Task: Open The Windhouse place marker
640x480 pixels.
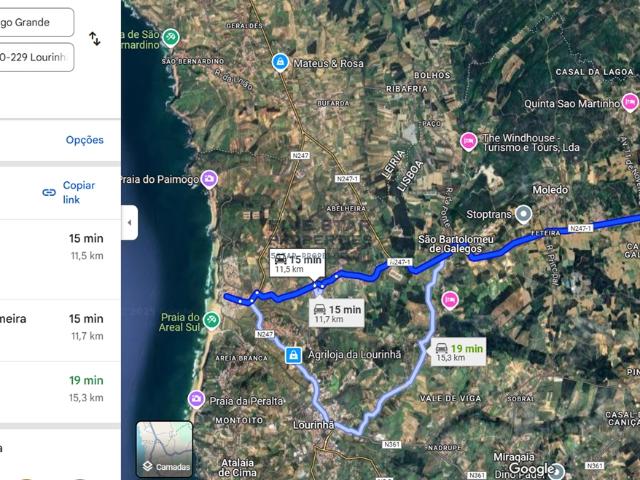Action: tap(468, 140)
